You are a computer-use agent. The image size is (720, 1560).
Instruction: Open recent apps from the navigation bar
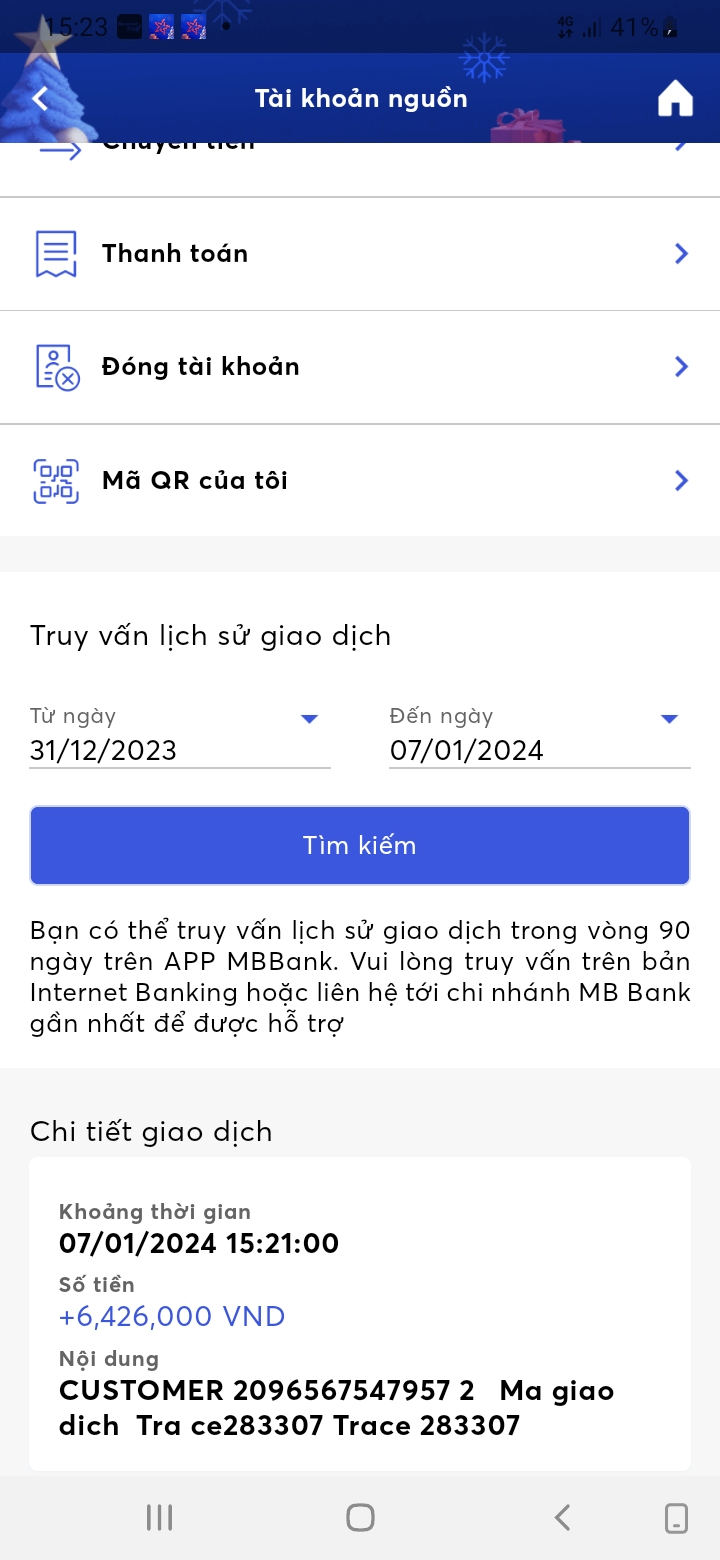click(160, 1518)
